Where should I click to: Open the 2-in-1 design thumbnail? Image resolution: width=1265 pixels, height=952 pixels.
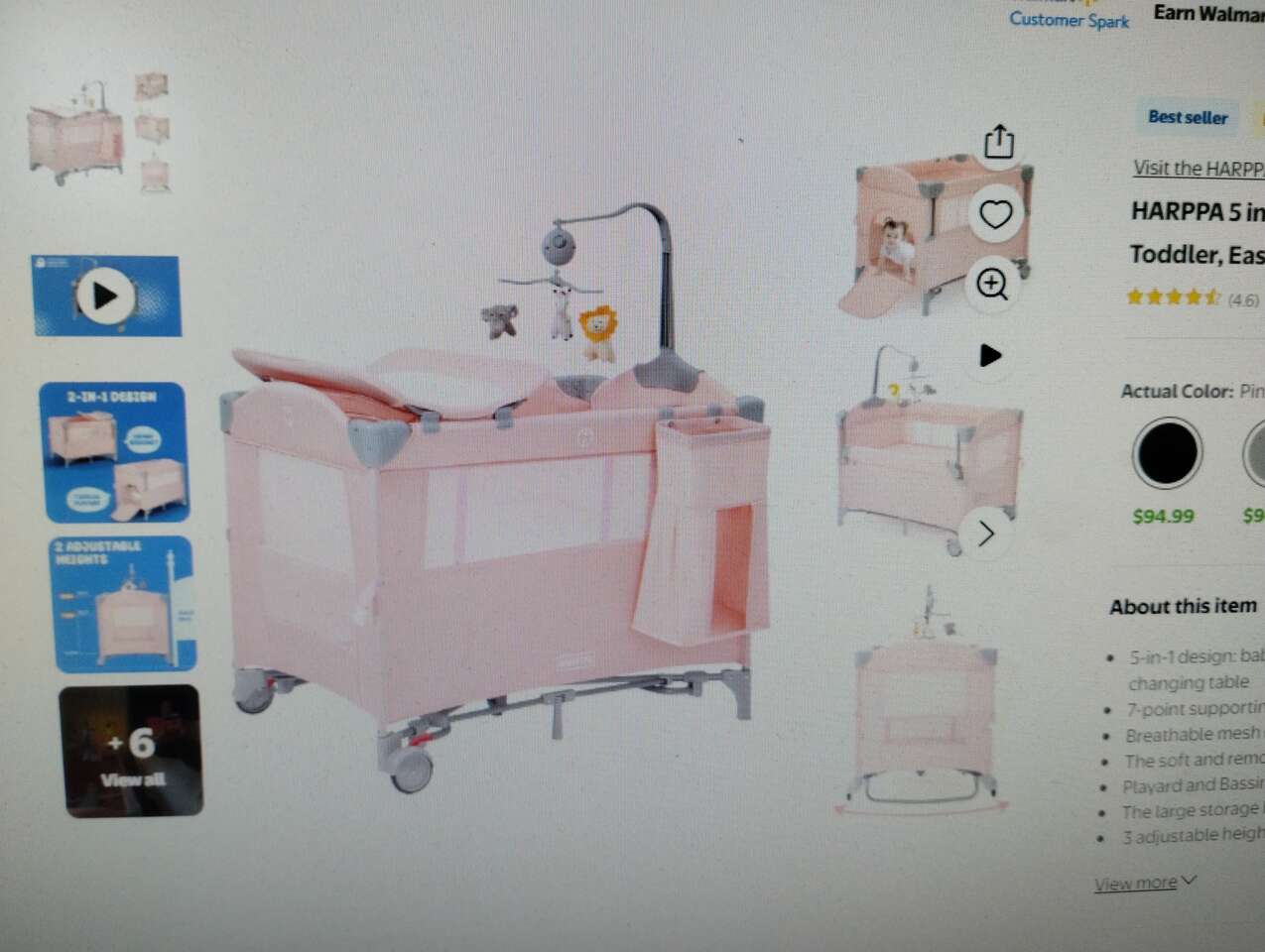pos(114,452)
